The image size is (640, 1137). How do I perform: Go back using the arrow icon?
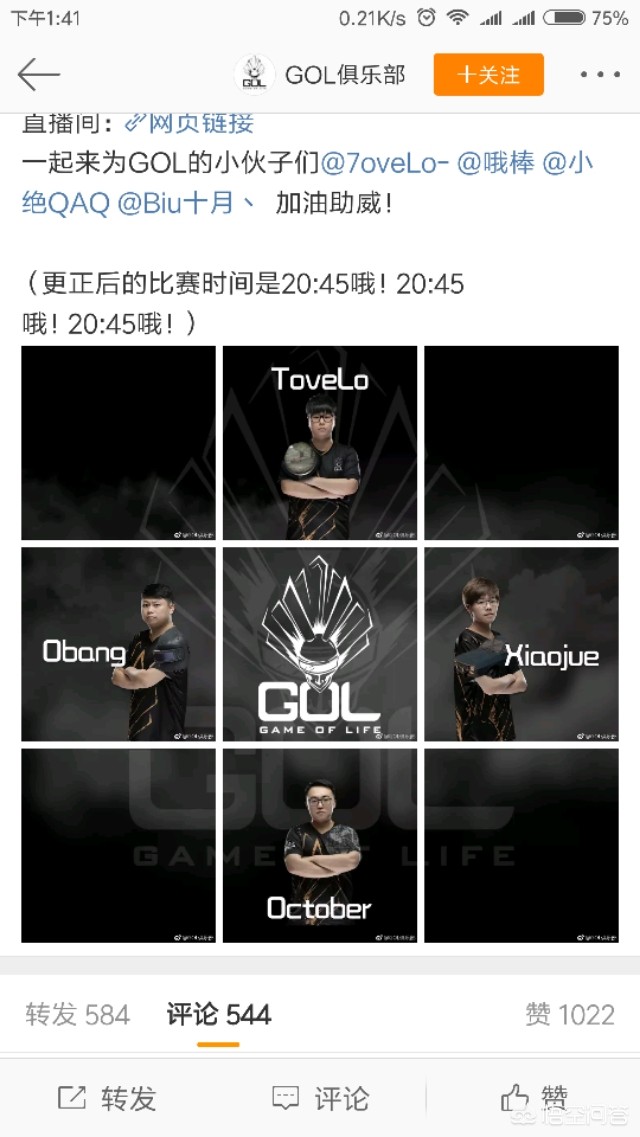39,74
